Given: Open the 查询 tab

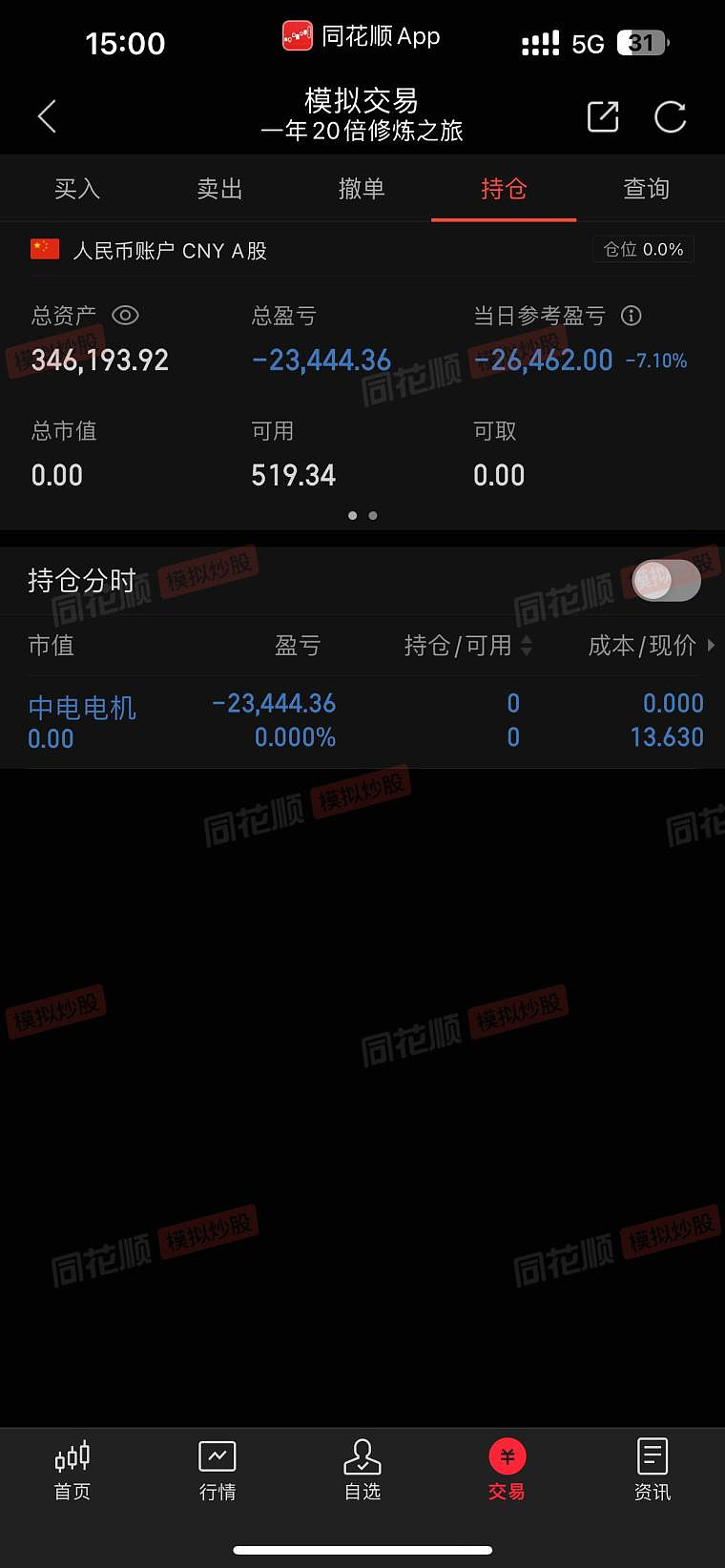Looking at the screenshot, I should (x=646, y=189).
